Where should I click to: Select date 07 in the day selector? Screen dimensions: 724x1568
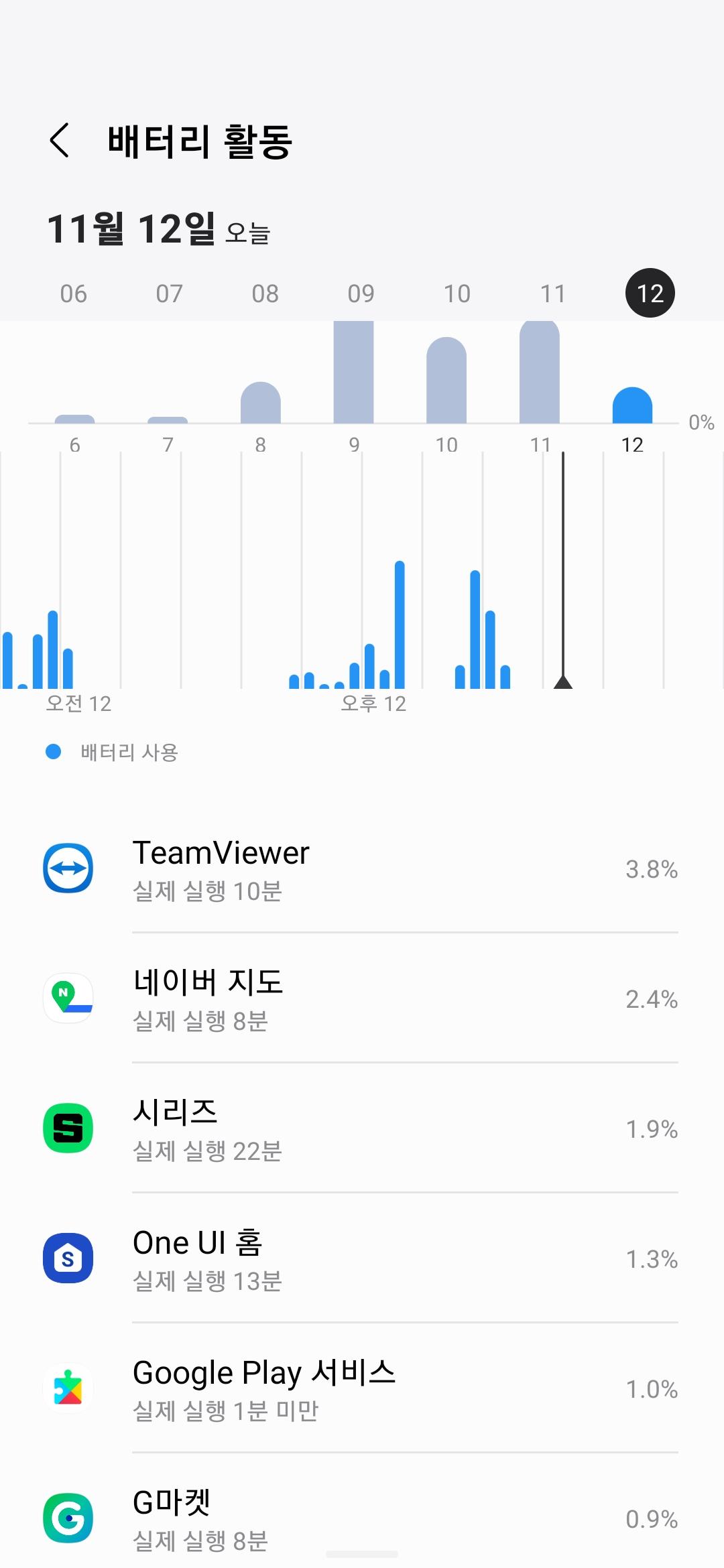(x=169, y=293)
